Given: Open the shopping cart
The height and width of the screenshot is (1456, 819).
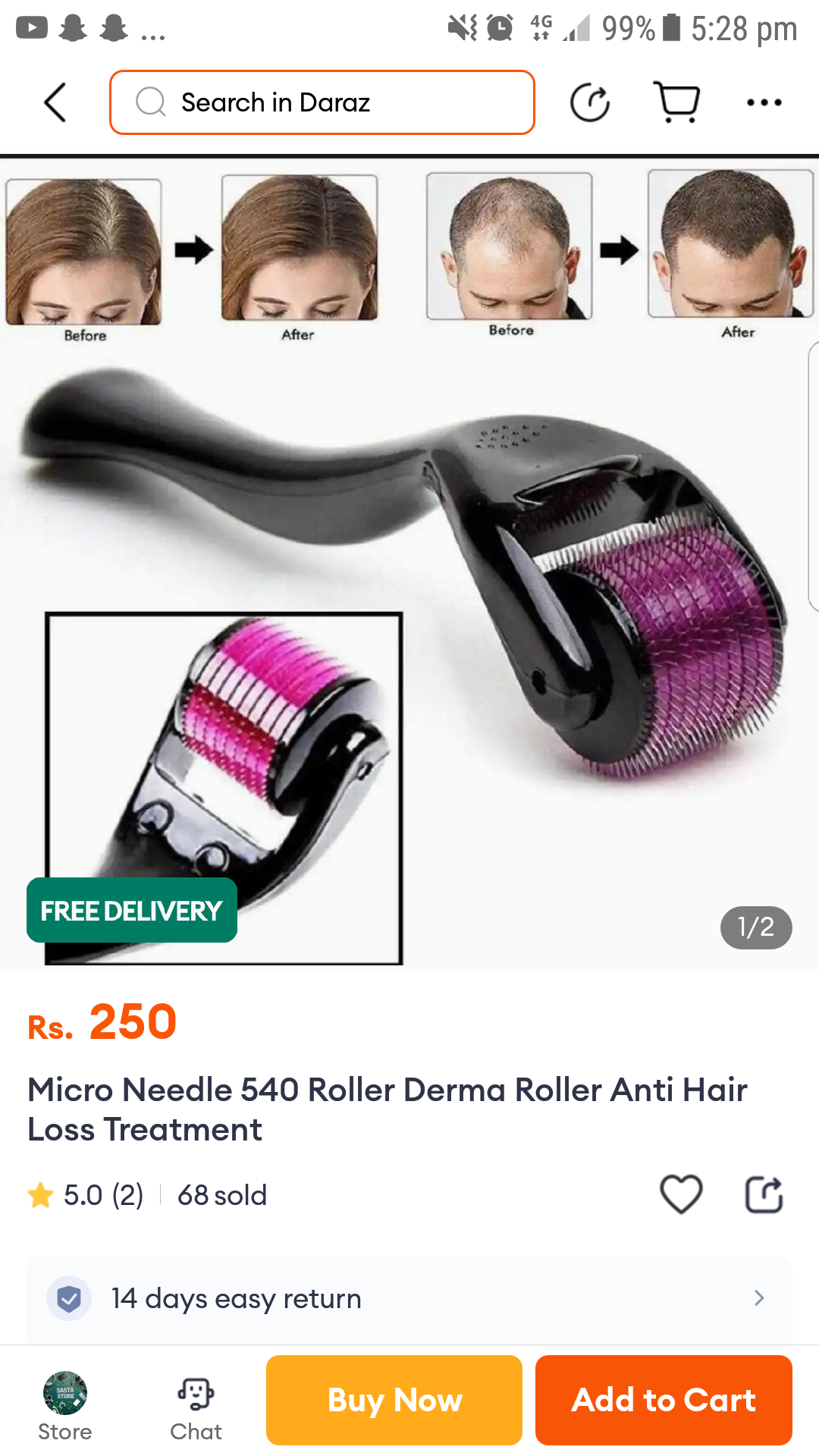Looking at the screenshot, I should pos(676,102).
